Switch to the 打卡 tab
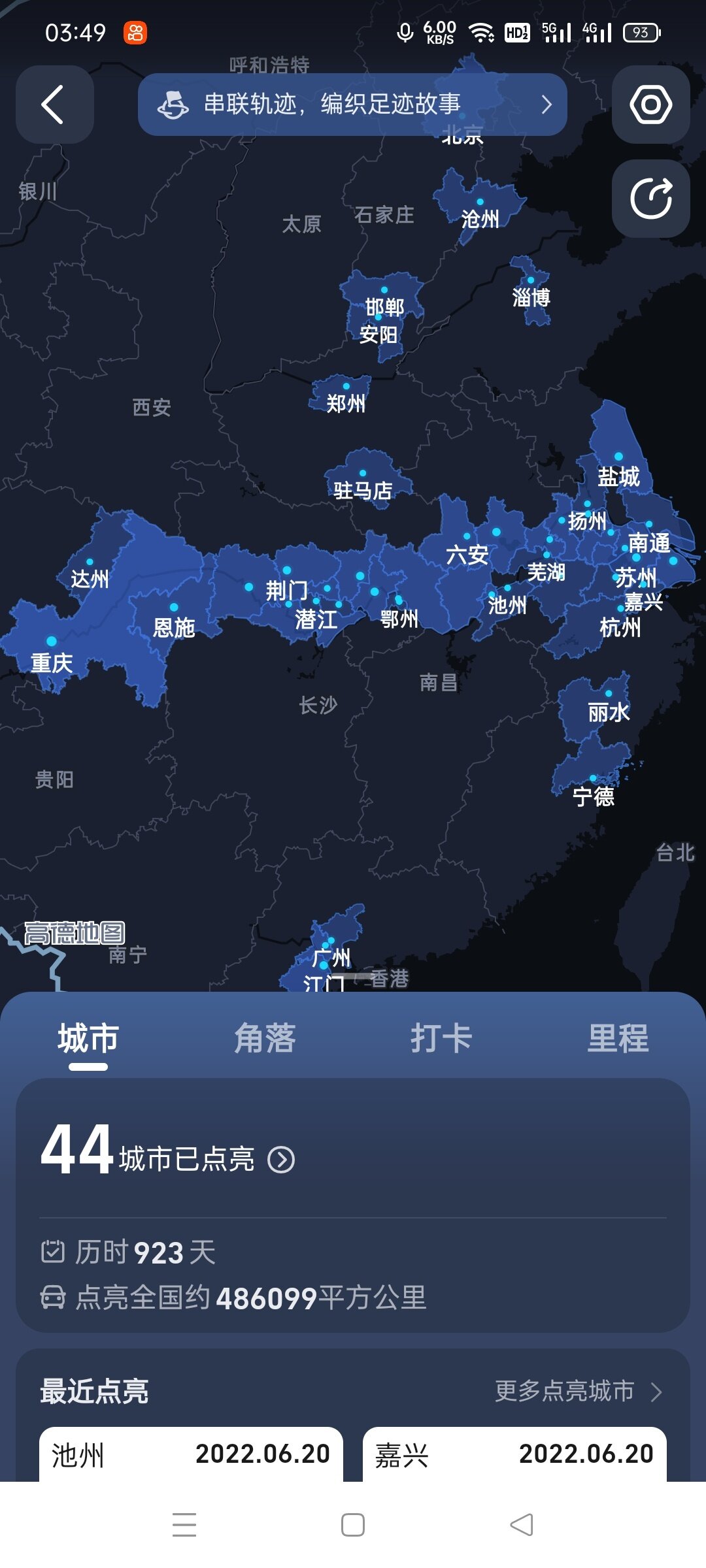 click(x=441, y=1038)
